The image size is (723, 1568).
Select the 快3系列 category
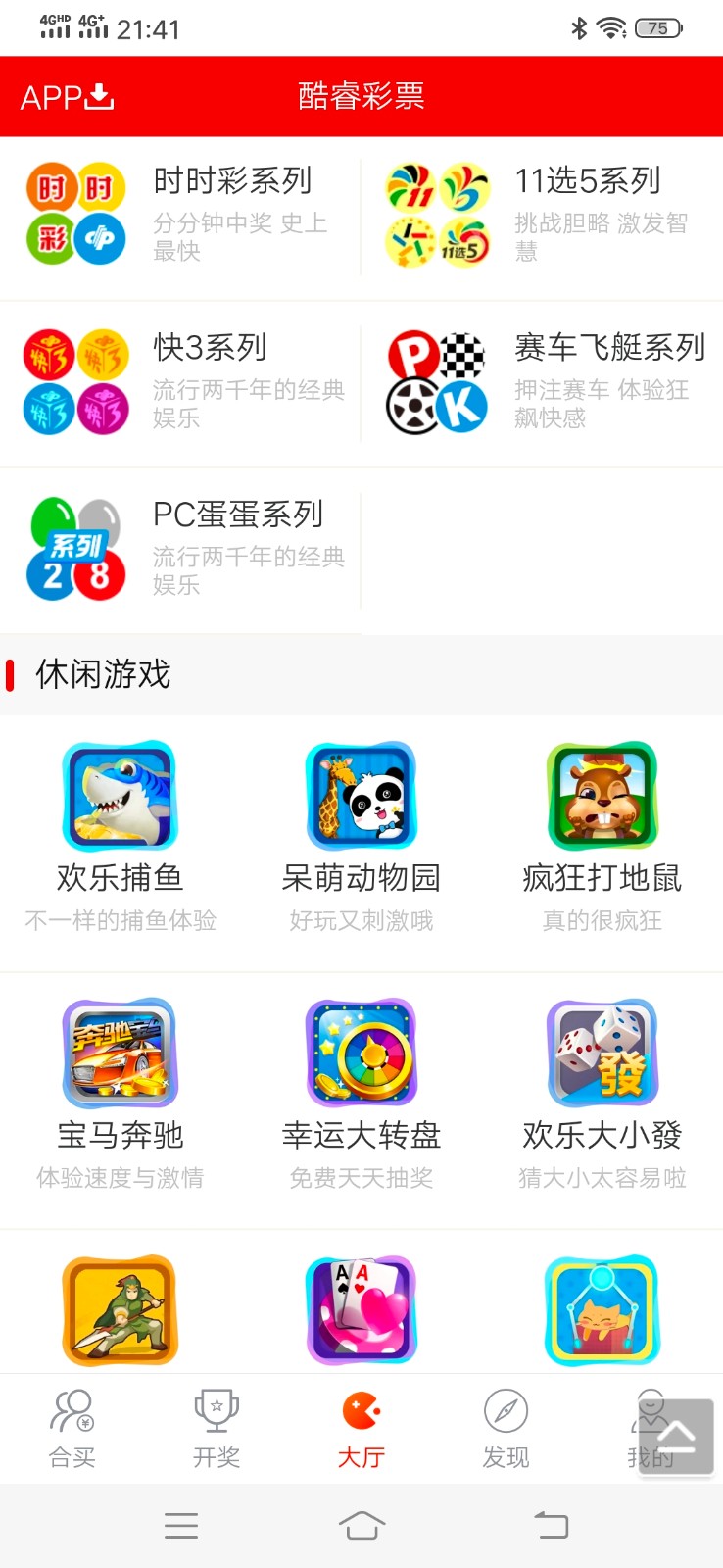[x=181, y=382]
